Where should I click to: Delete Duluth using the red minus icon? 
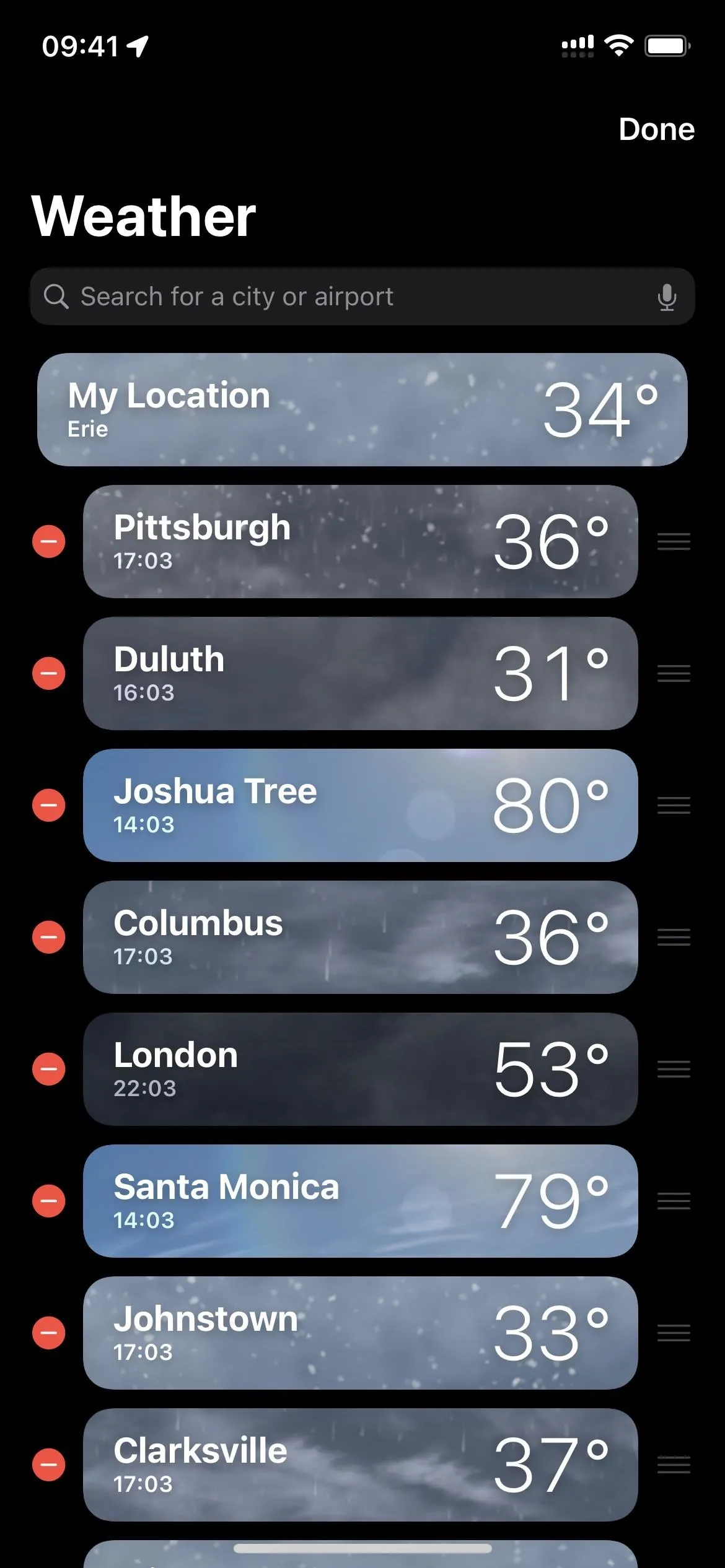49,673
